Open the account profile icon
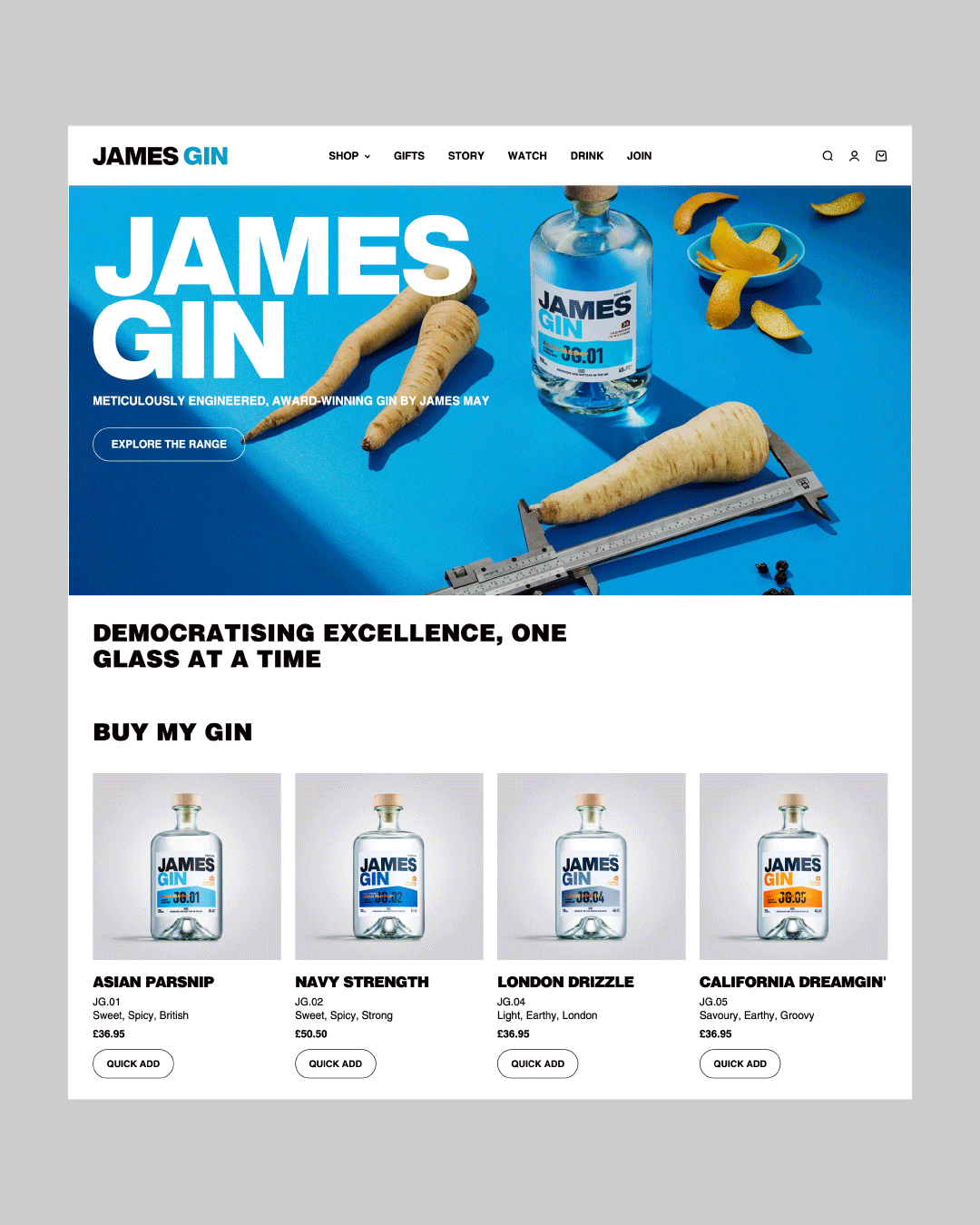This screenshot has width=980, height=1225. point(854,156)
